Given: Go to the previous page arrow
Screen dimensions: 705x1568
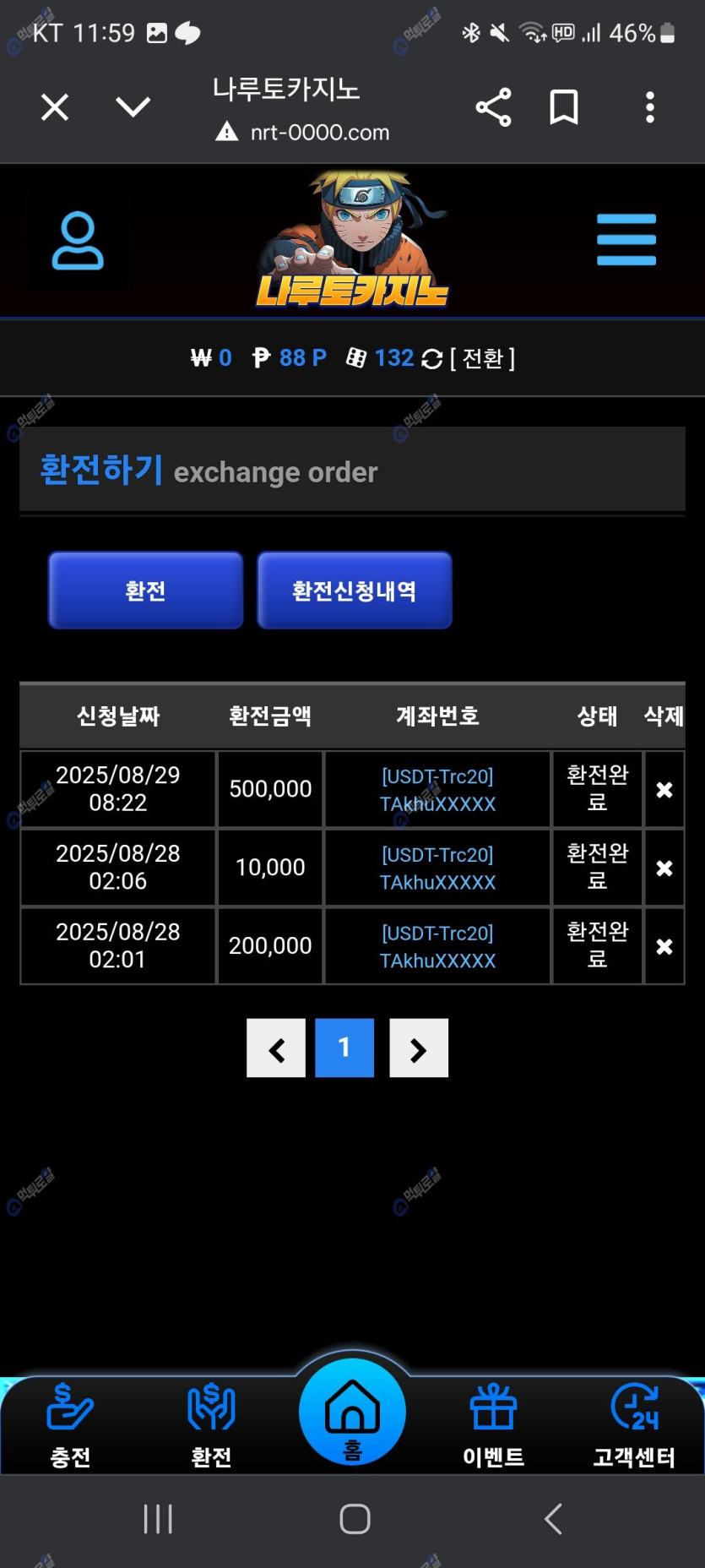Looking at the screenshot, I should coord(276,1048).
